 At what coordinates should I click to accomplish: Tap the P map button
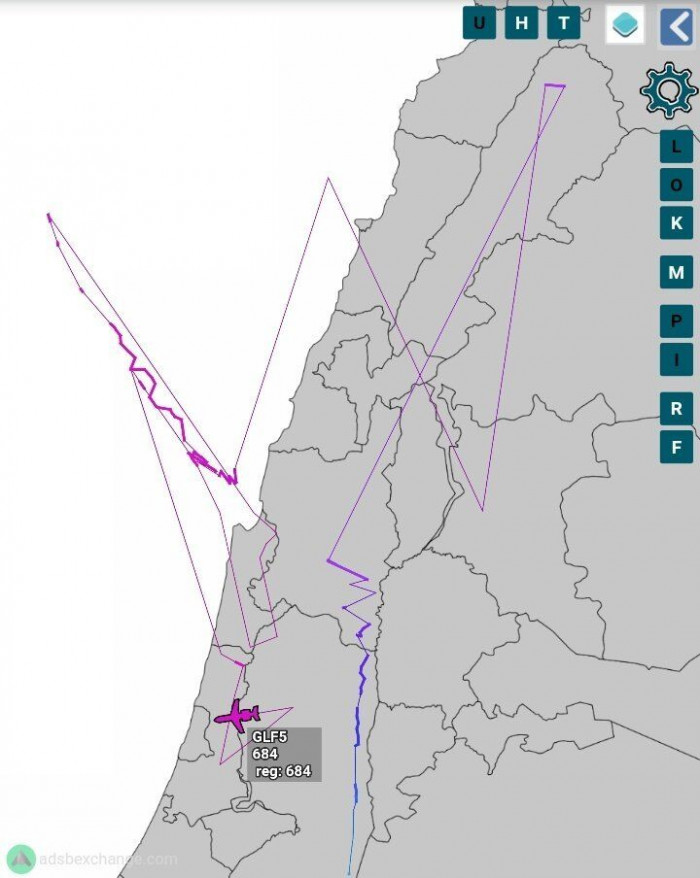(676, 321)
